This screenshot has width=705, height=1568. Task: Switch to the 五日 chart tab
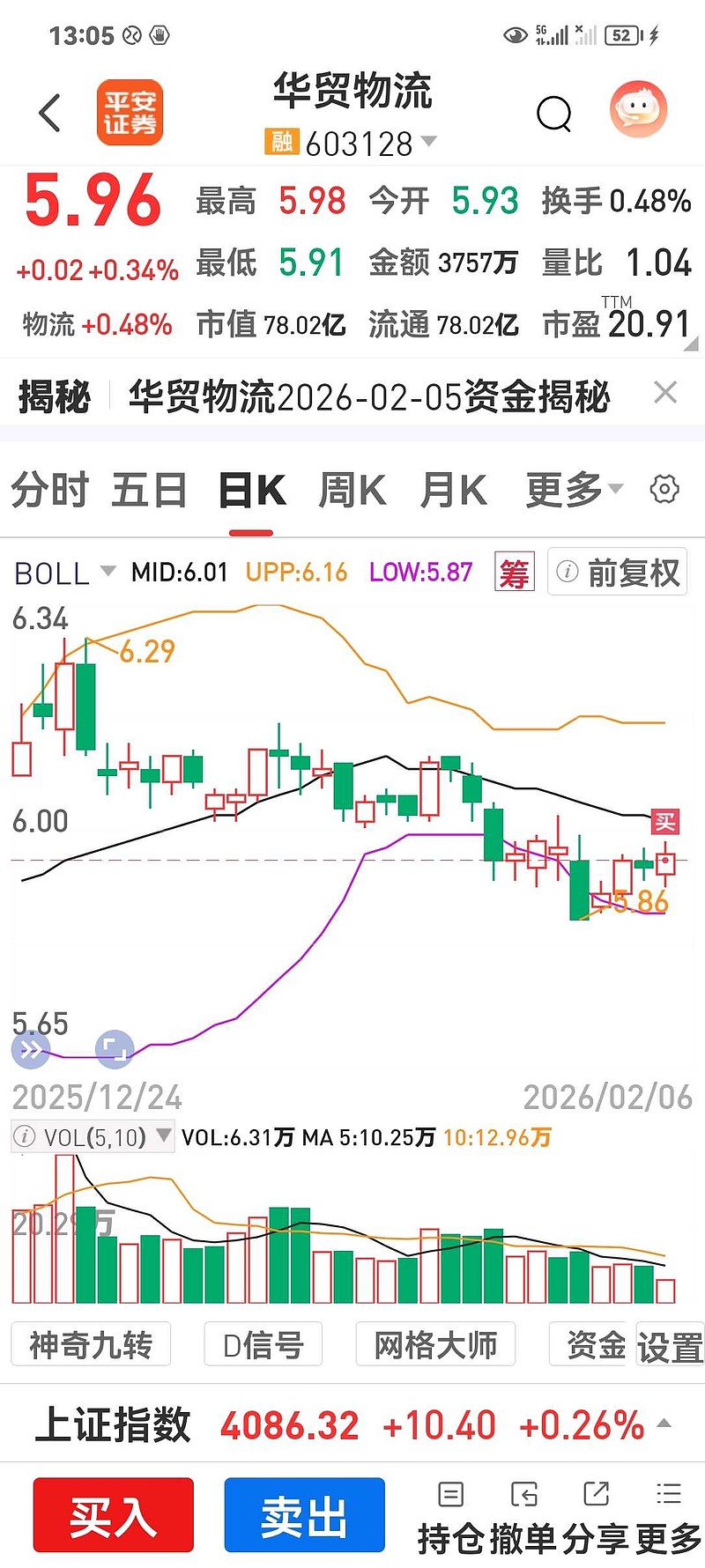[149, 490]
